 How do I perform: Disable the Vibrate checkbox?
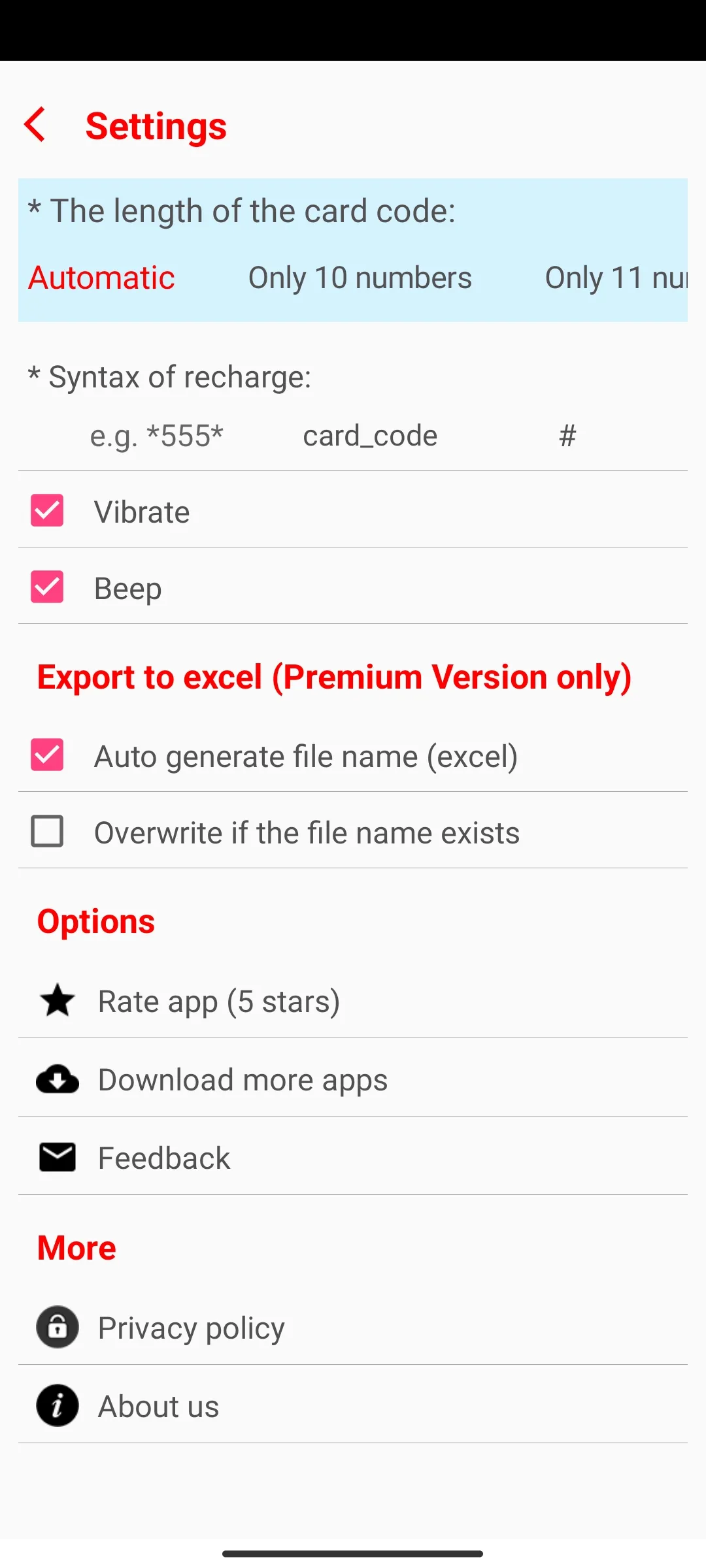click(x=47, y=510)
